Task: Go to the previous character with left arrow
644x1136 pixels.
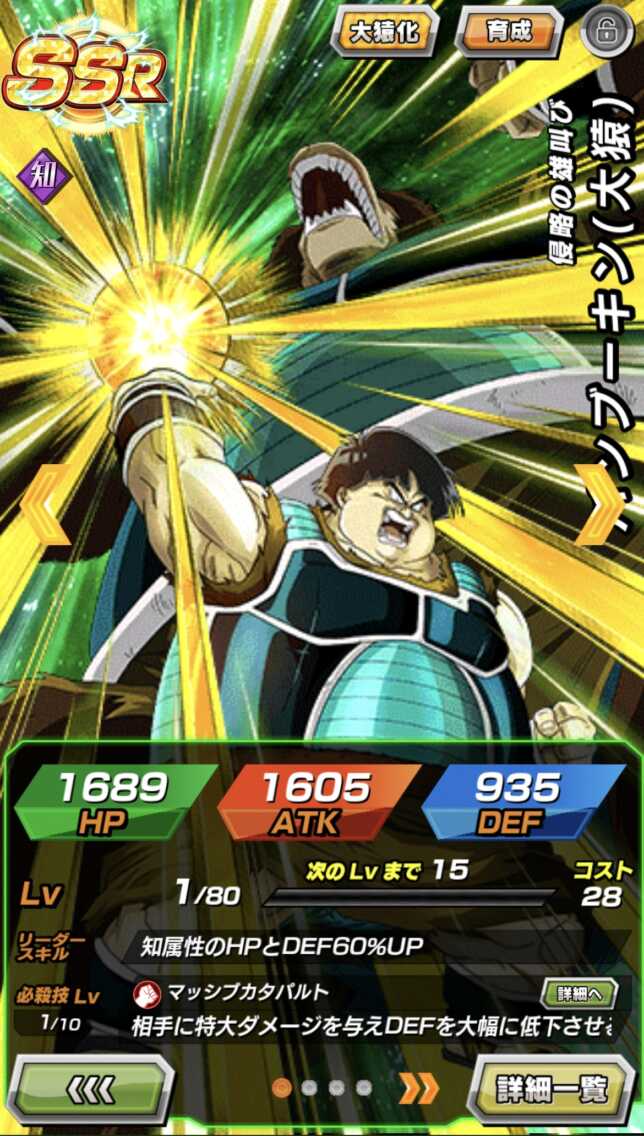Action: point(40,505)
